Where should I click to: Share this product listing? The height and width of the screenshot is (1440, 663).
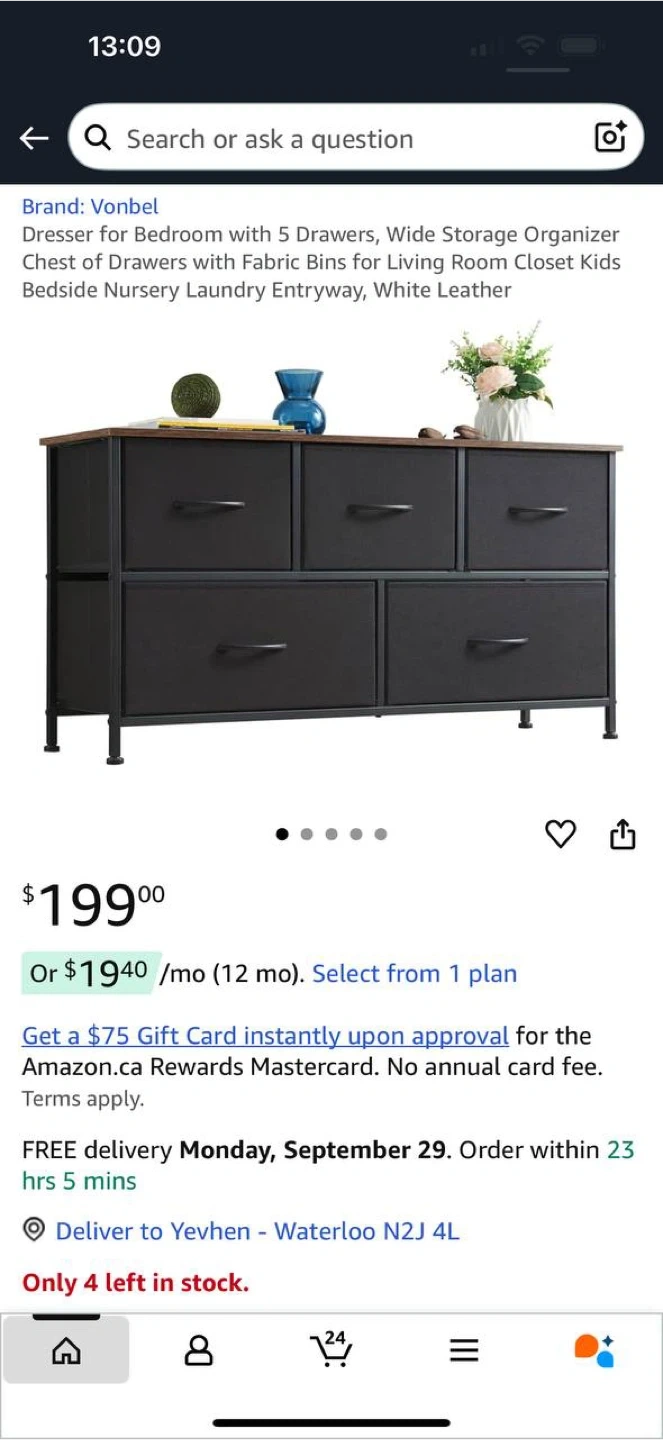[622, 833]
